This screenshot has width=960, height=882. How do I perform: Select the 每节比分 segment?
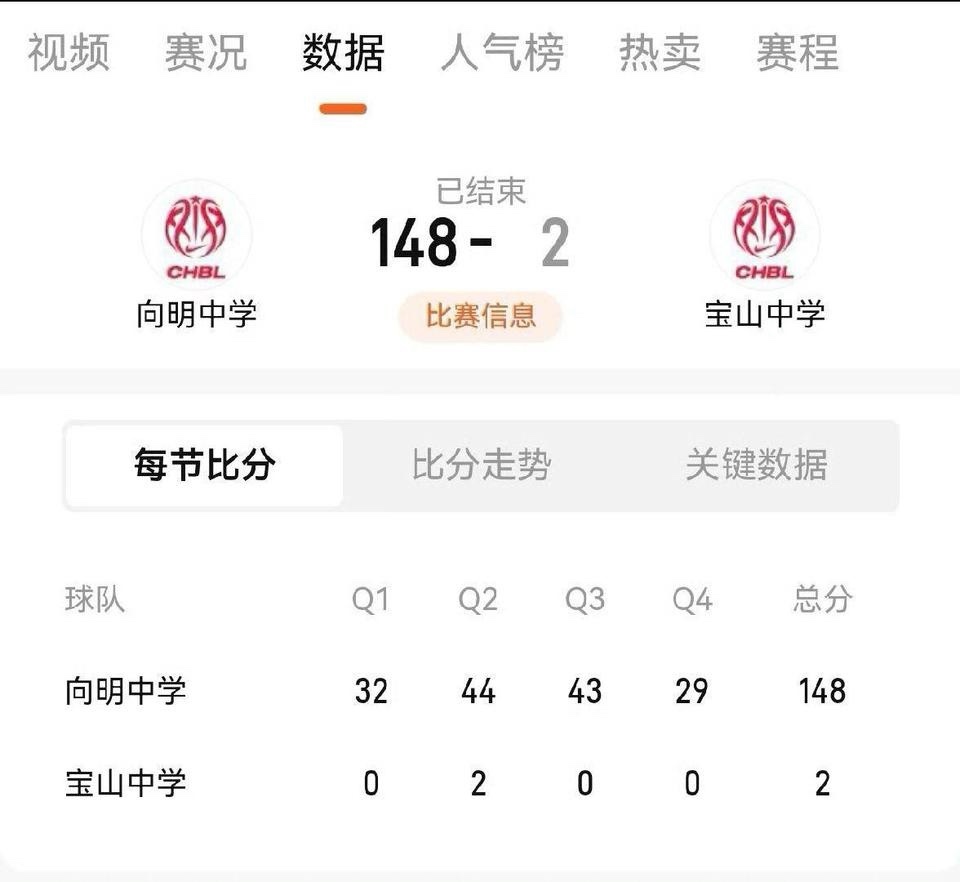[x=205, y=465]
